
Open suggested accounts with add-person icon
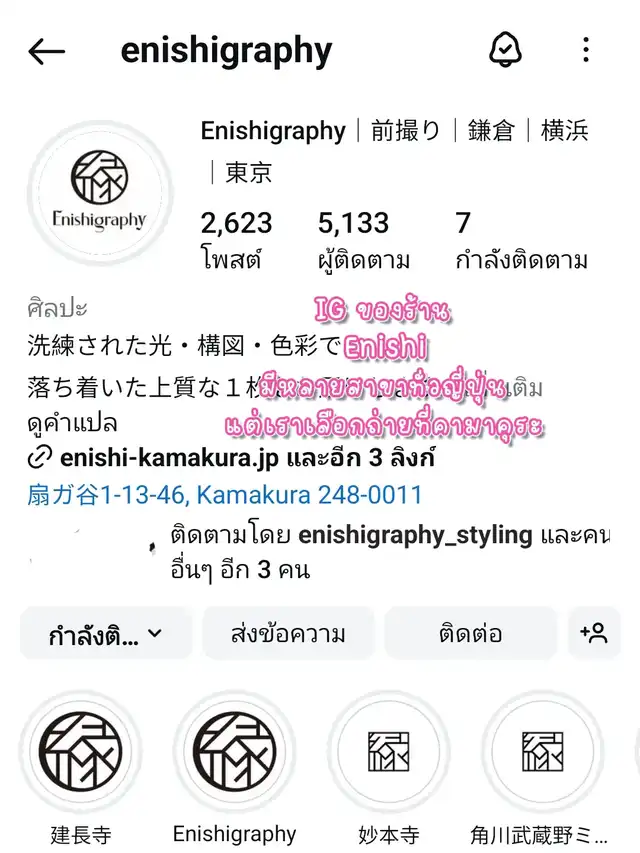[594, 633]
